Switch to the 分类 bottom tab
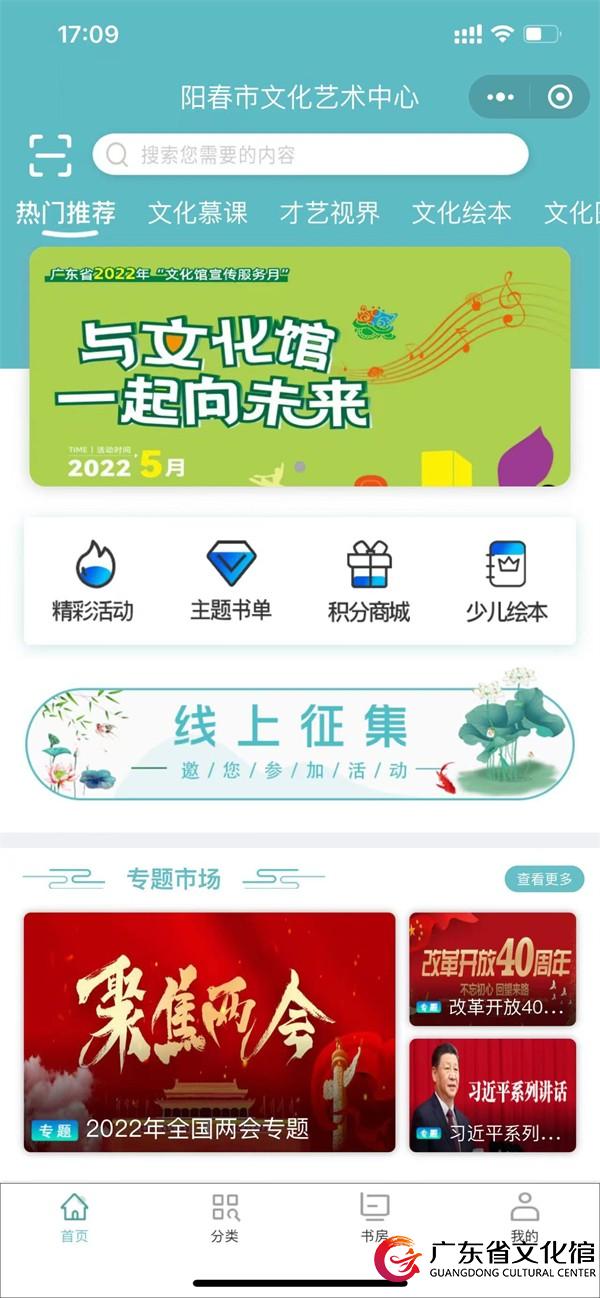This screenshot has height=1298, width=600. pyautogui.click(x=225, y=1218)
